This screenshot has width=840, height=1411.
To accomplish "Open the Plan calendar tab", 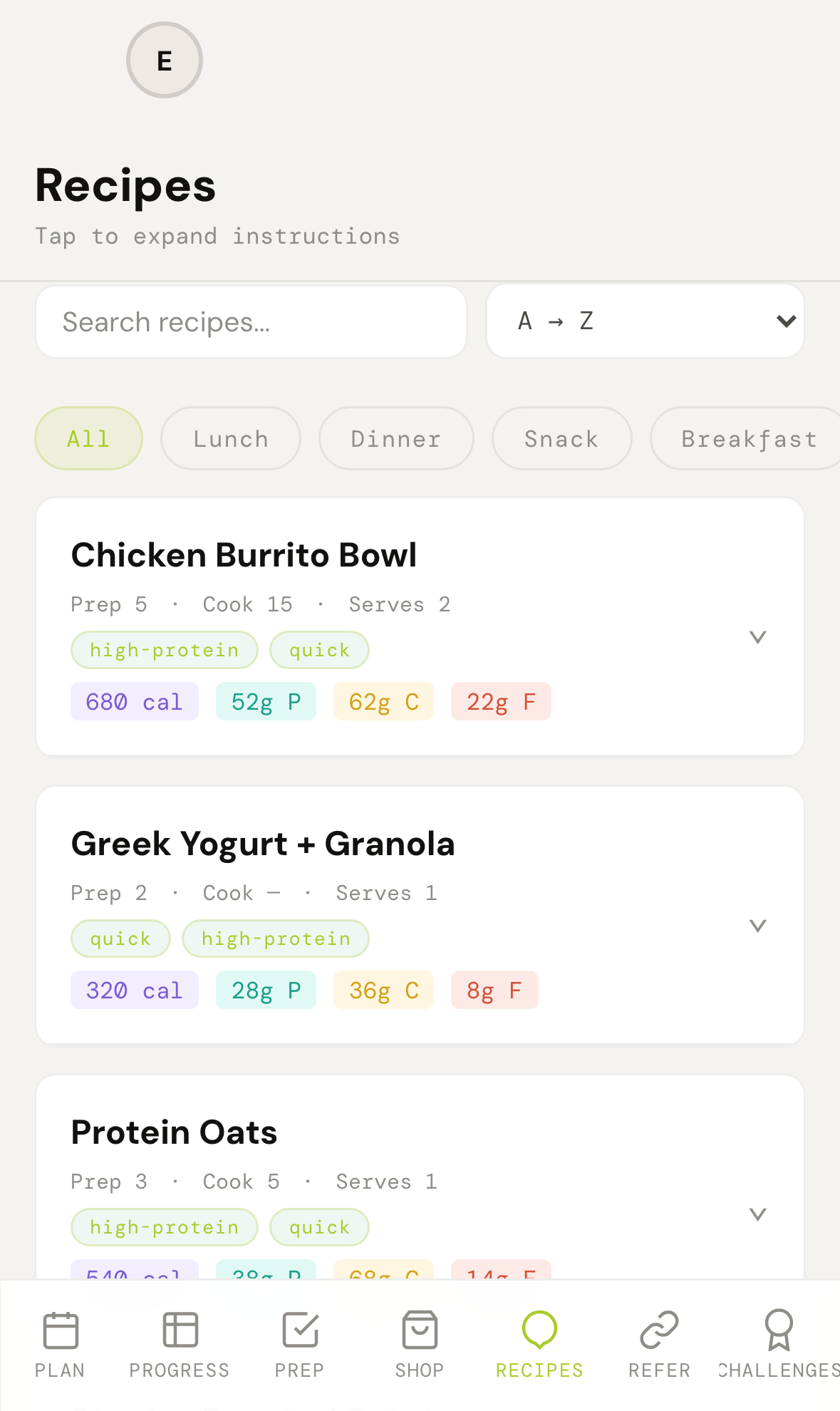I will click(60, 1340).
